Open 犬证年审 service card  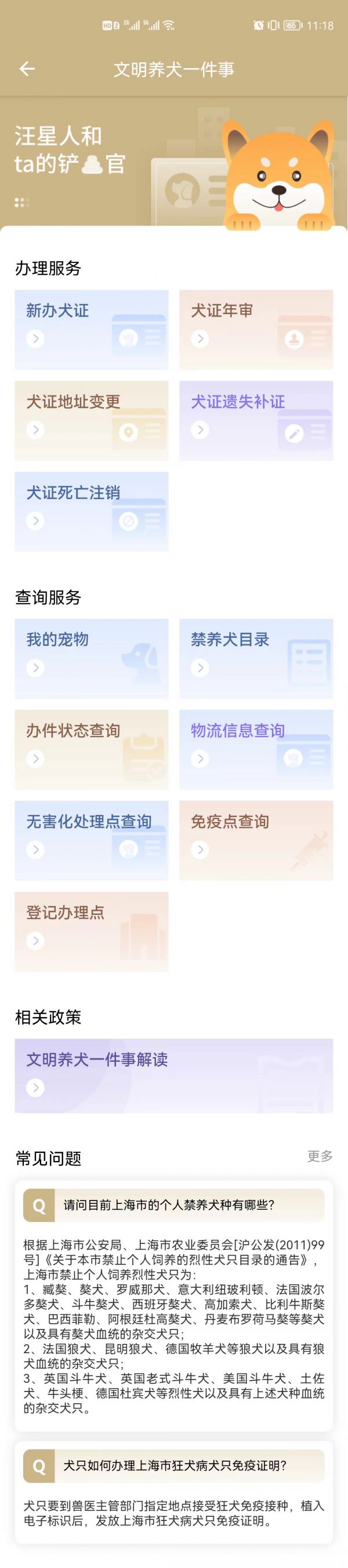coord(256,329)
